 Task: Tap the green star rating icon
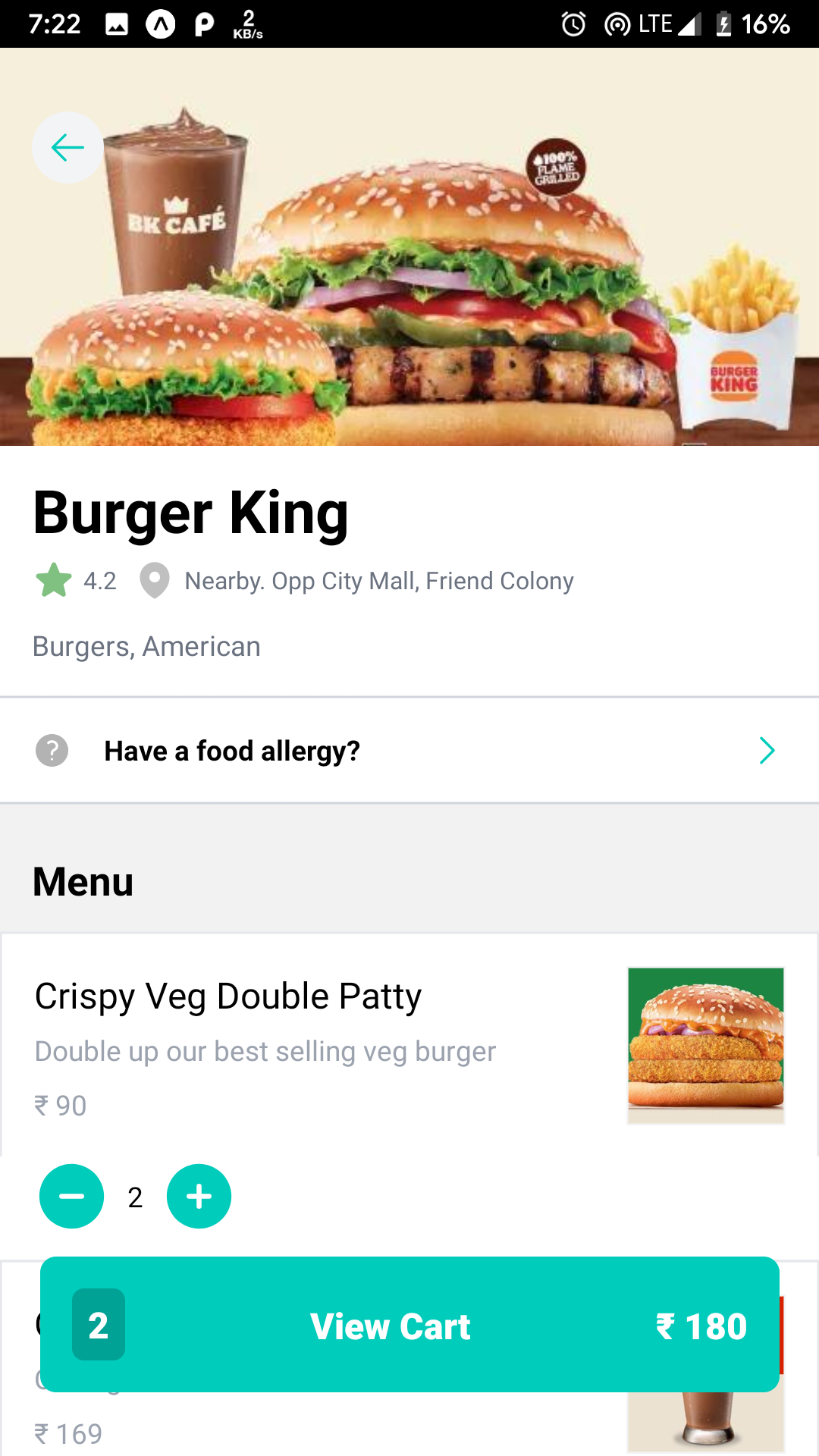[52, 581]
